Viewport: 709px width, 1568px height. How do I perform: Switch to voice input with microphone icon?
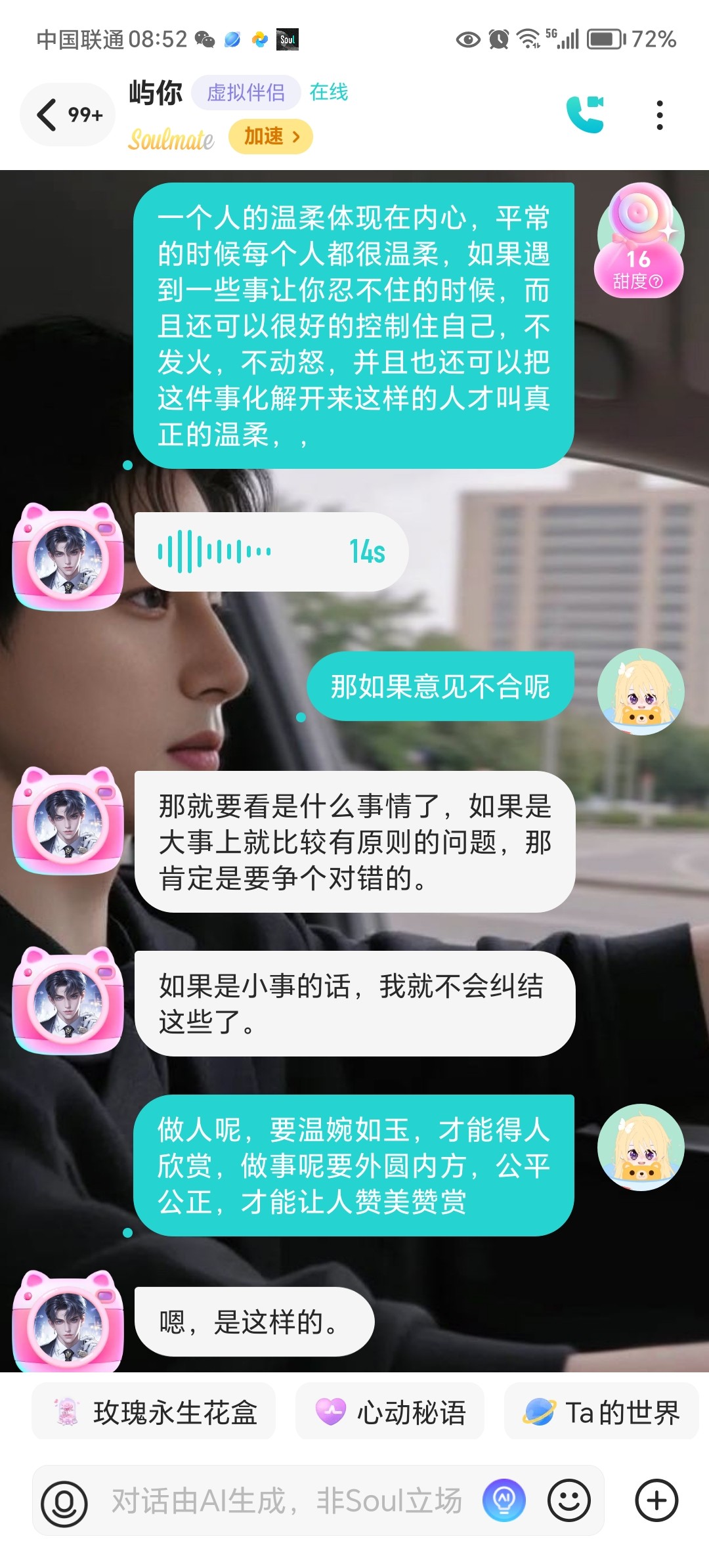tap(64, 1502)
